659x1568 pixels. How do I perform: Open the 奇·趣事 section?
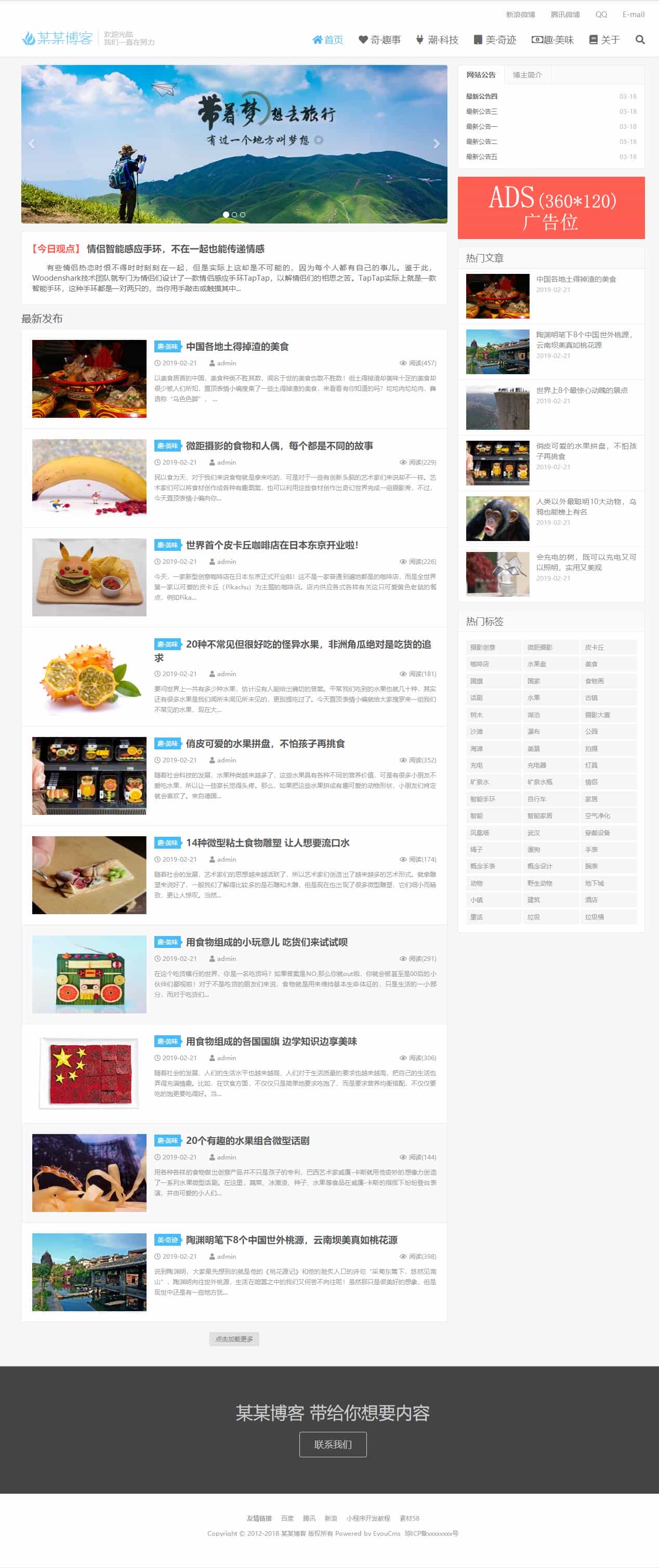coord(379,40)
